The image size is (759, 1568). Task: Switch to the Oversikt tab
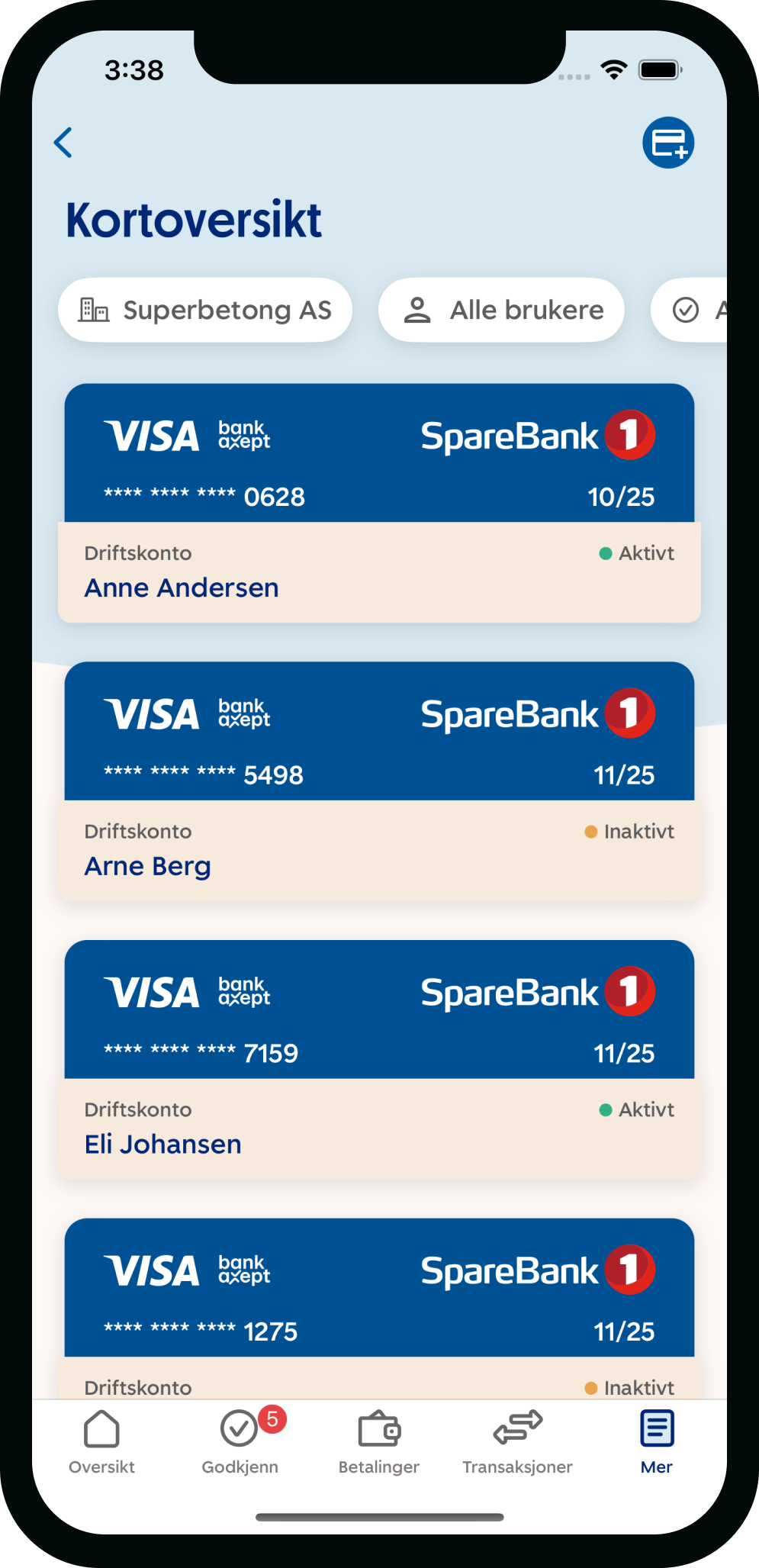click(x=101, y=1442)
